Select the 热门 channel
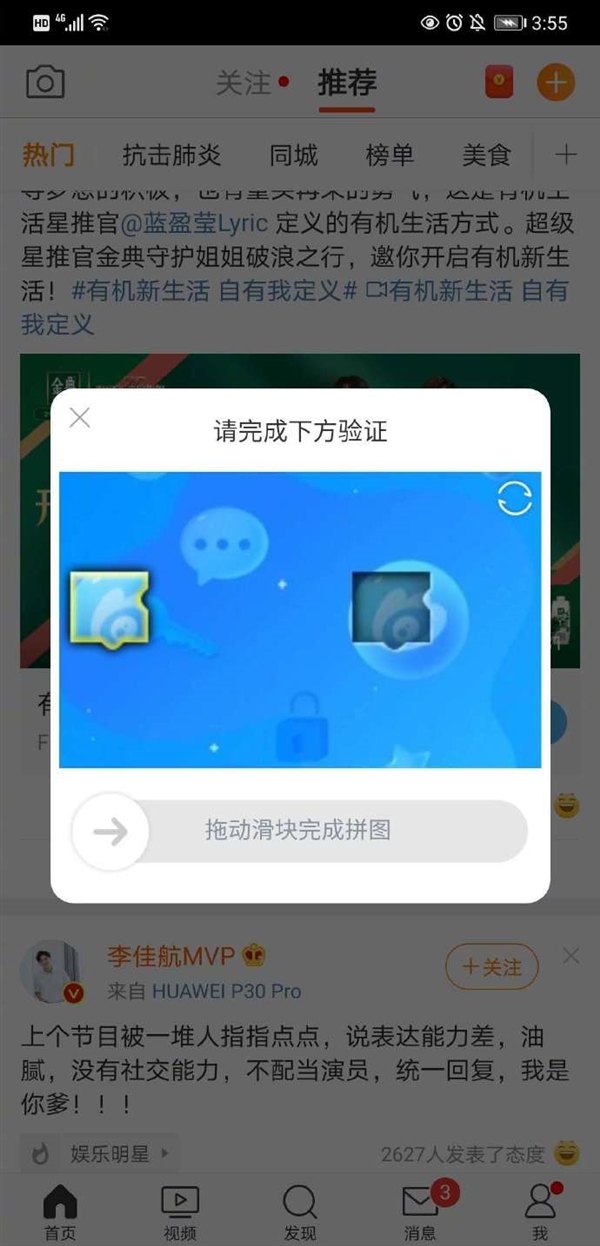600x1246 pixels. 48,155
